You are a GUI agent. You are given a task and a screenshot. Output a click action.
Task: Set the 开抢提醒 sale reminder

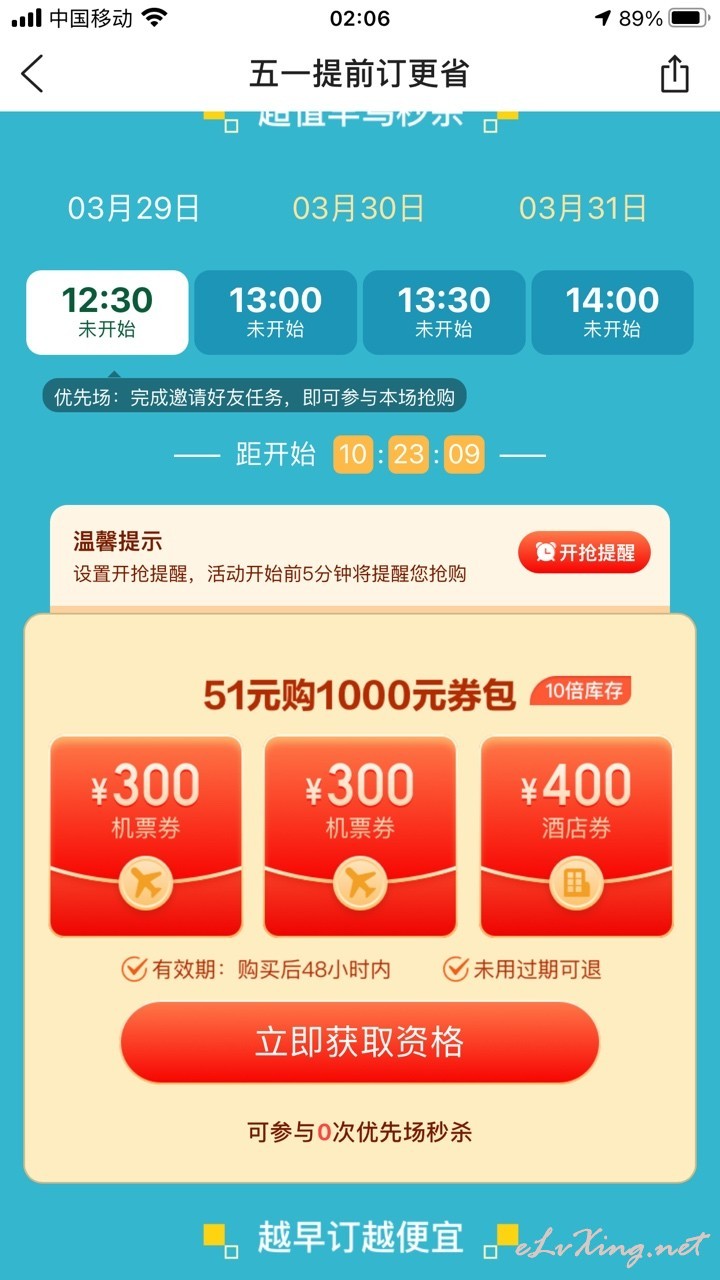584,552
